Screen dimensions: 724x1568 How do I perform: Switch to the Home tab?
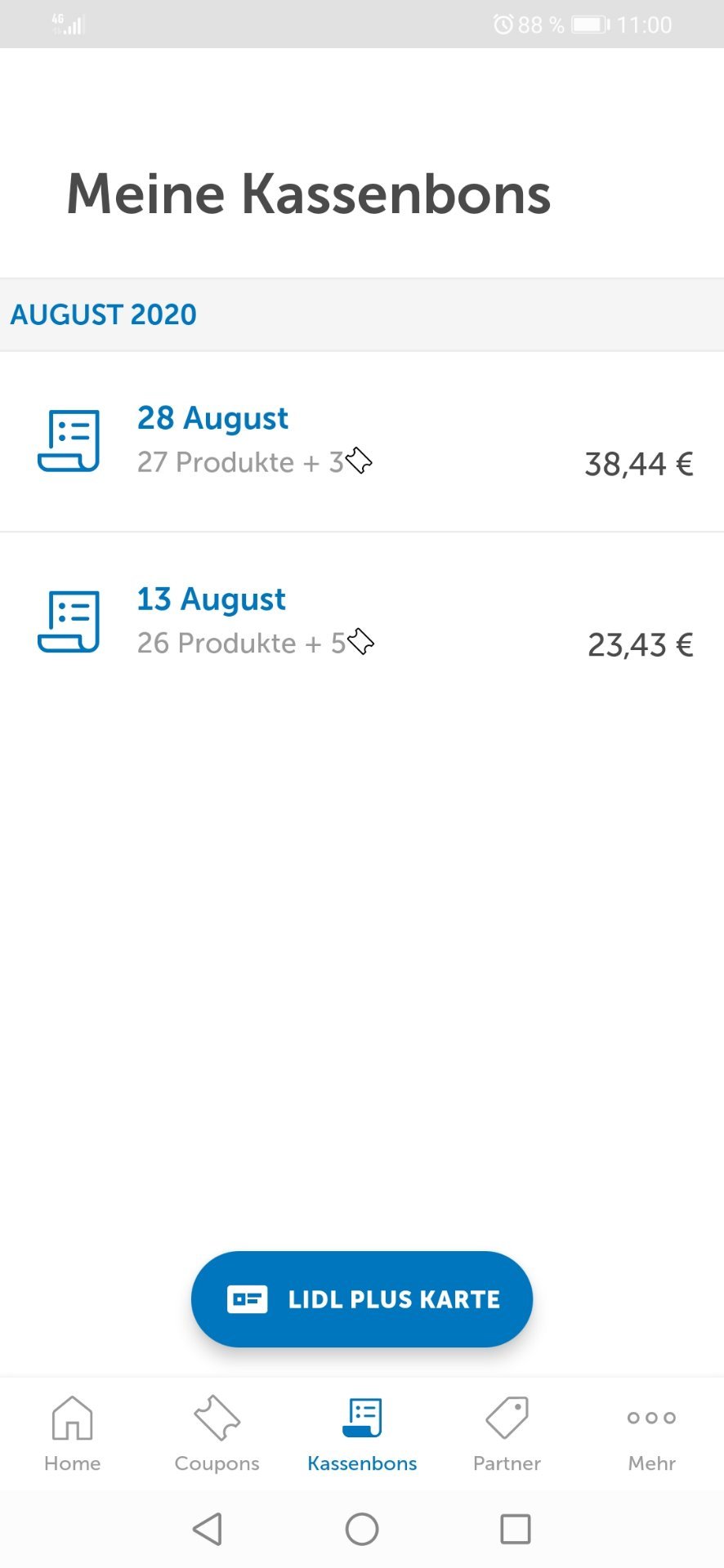[x=73, y=1434]
